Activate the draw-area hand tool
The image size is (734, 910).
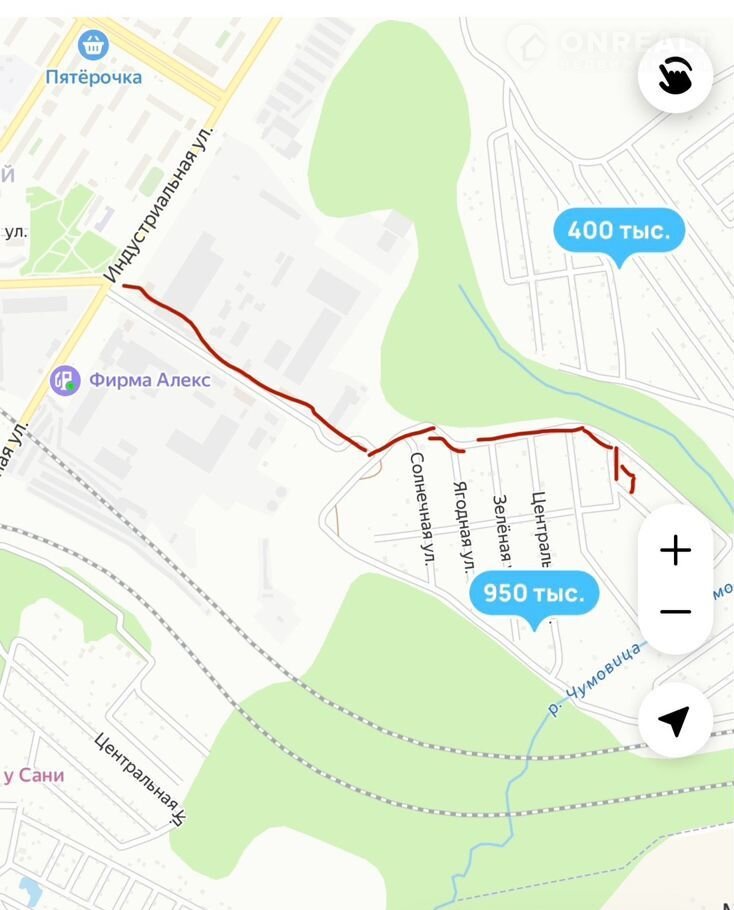pyautogui.click(x=676, y=76)
